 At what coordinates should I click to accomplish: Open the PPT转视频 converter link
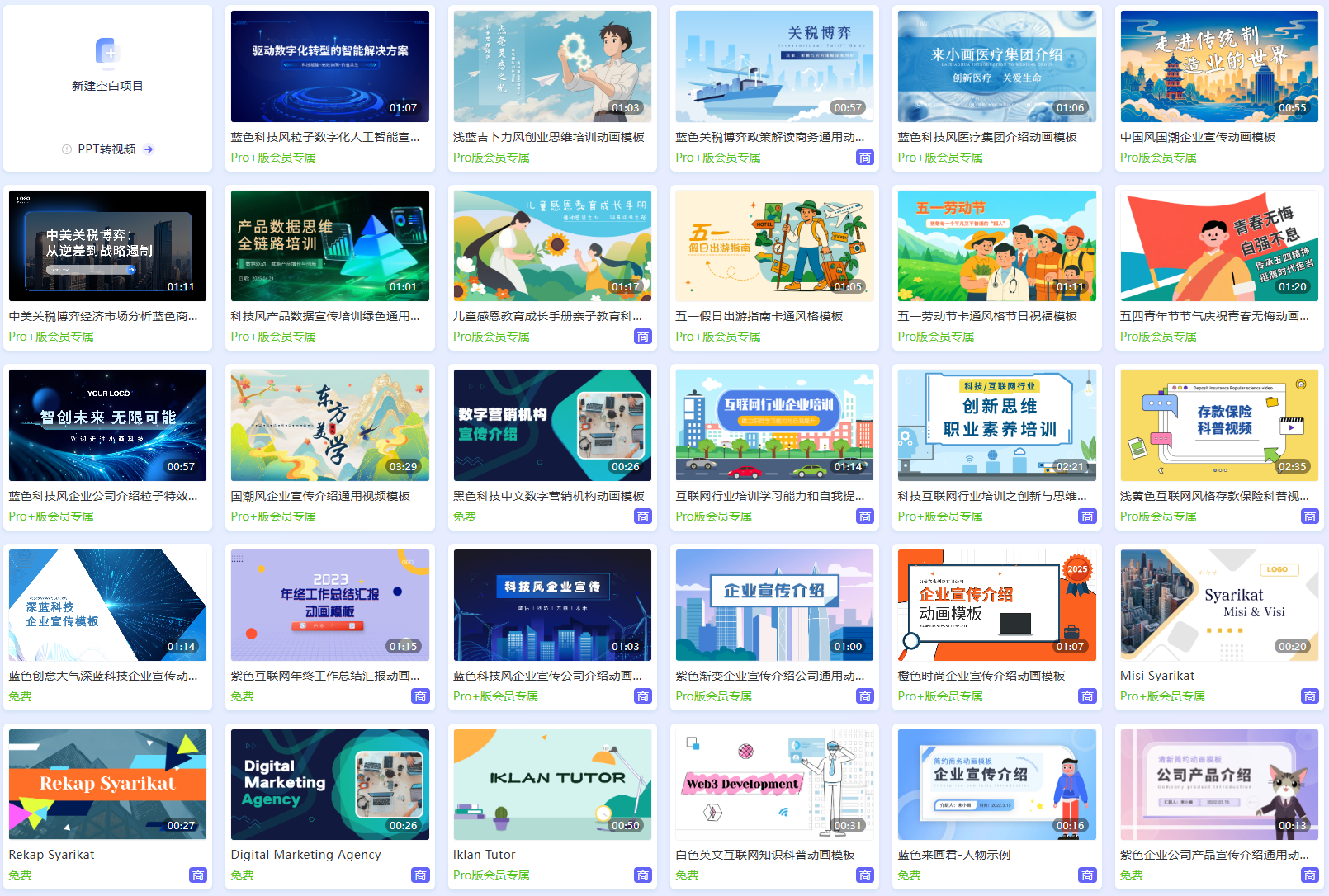tap(107, 149)
